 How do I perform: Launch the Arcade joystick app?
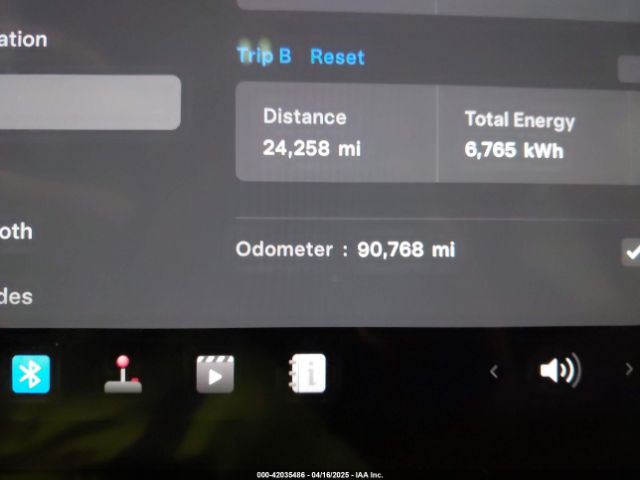pyautogui.click(x=123, y=374)
